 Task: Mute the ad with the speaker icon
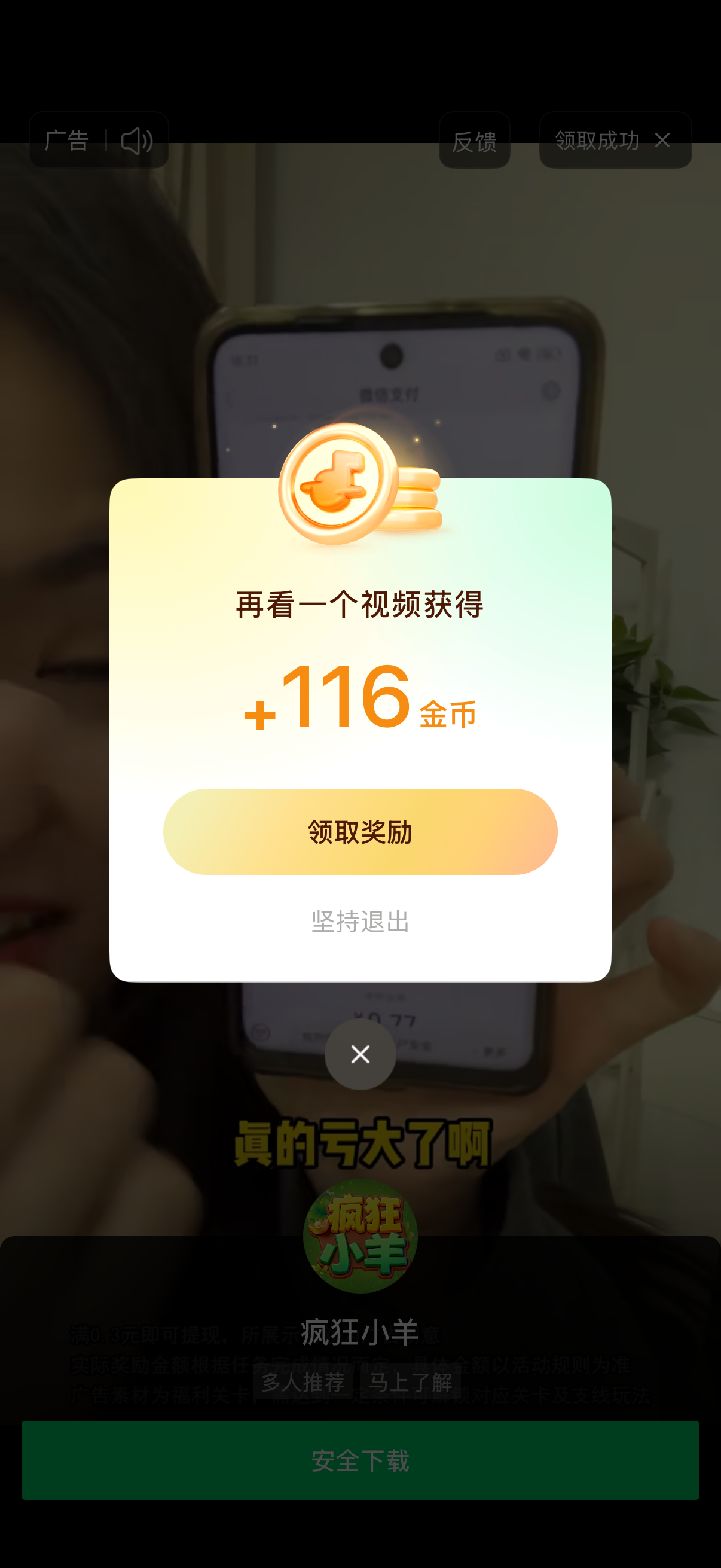(x=137, y=141)
